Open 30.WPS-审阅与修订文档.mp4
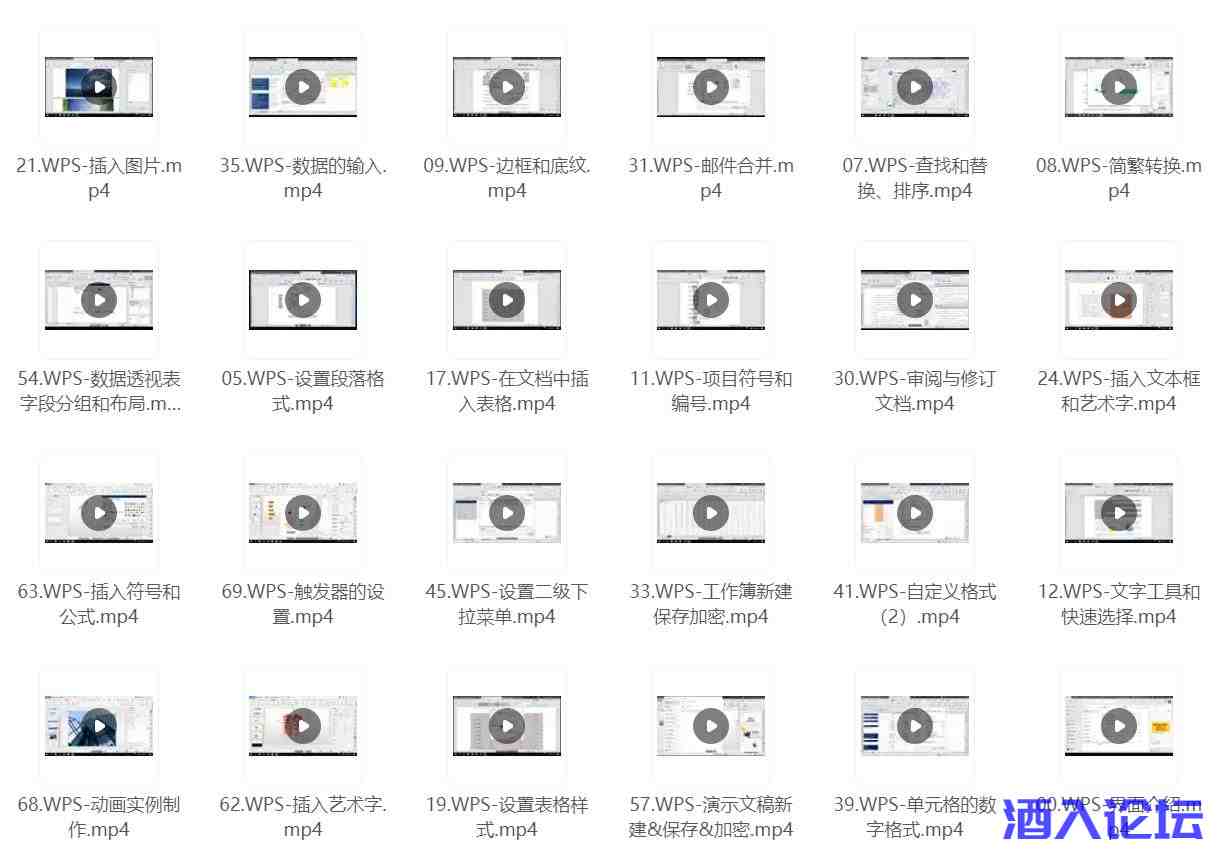 click(x=915, y=300)
